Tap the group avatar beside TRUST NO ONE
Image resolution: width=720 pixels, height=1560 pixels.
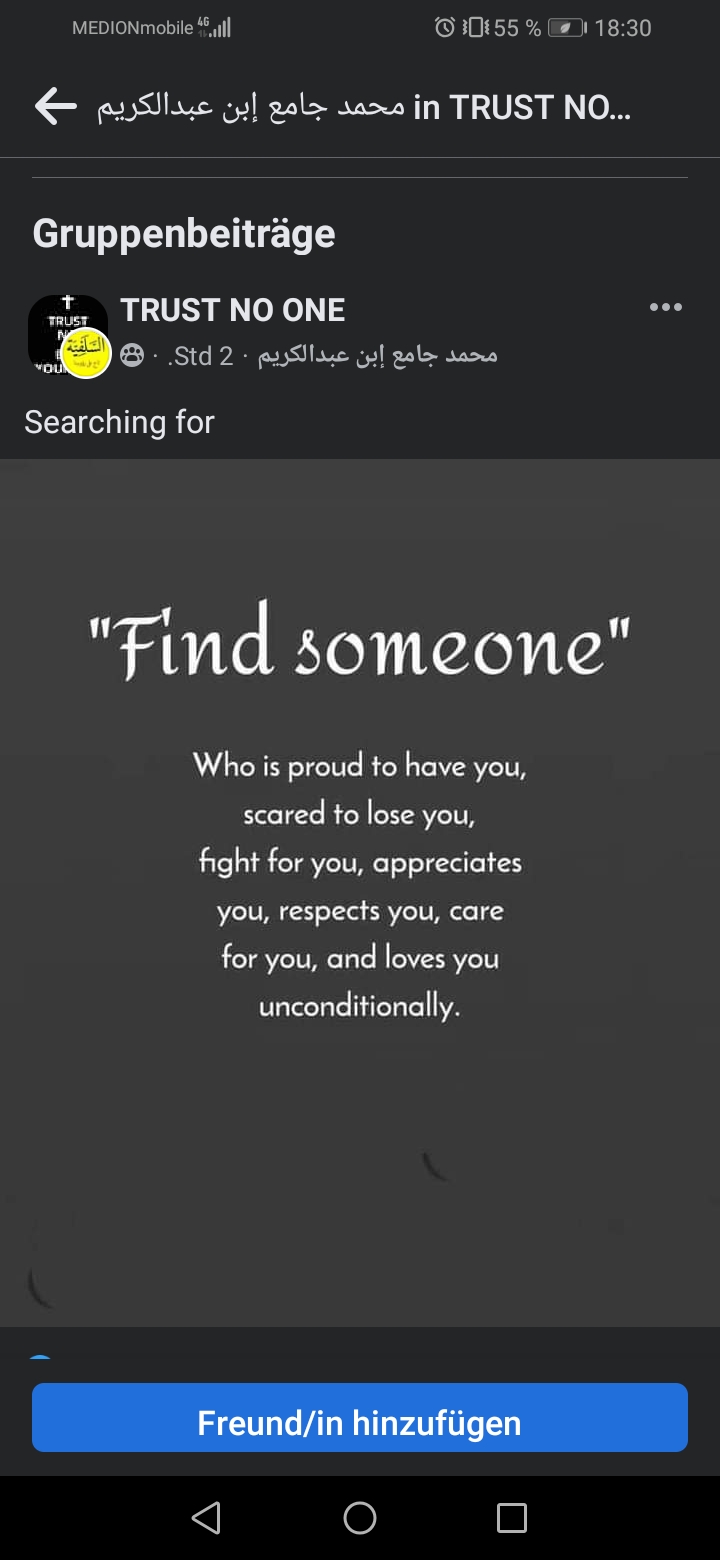point(68,334)
